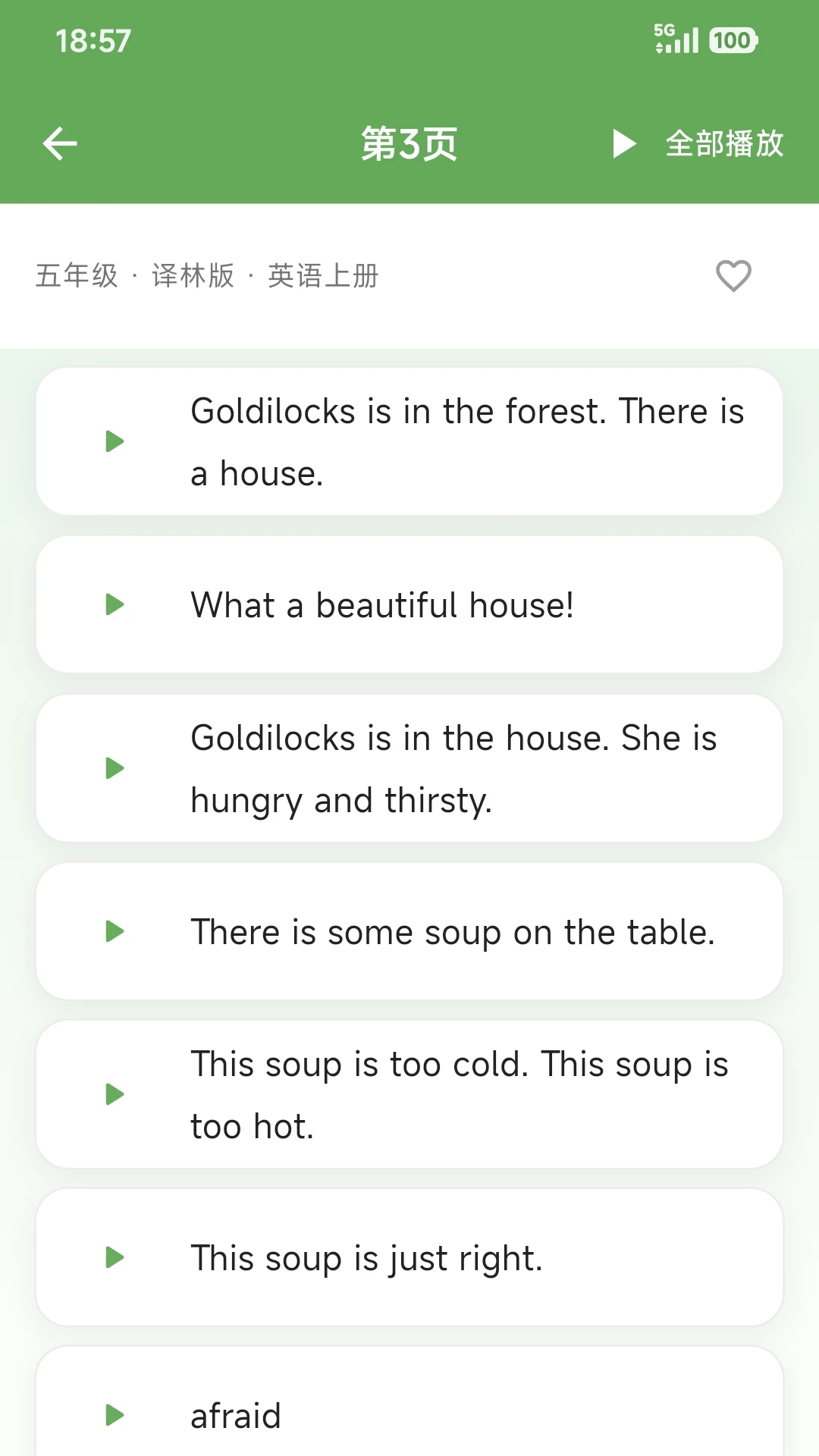Play "There is some soup on the table"

point(115,931)
